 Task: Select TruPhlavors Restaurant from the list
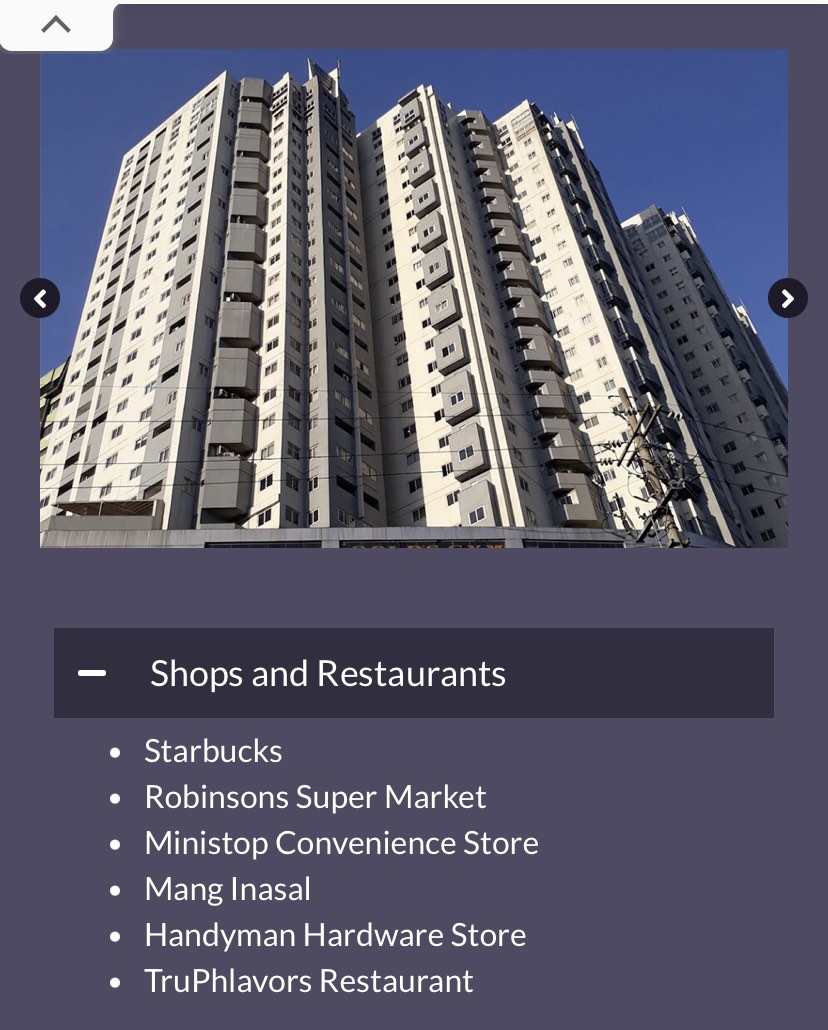tap(308, 980)
